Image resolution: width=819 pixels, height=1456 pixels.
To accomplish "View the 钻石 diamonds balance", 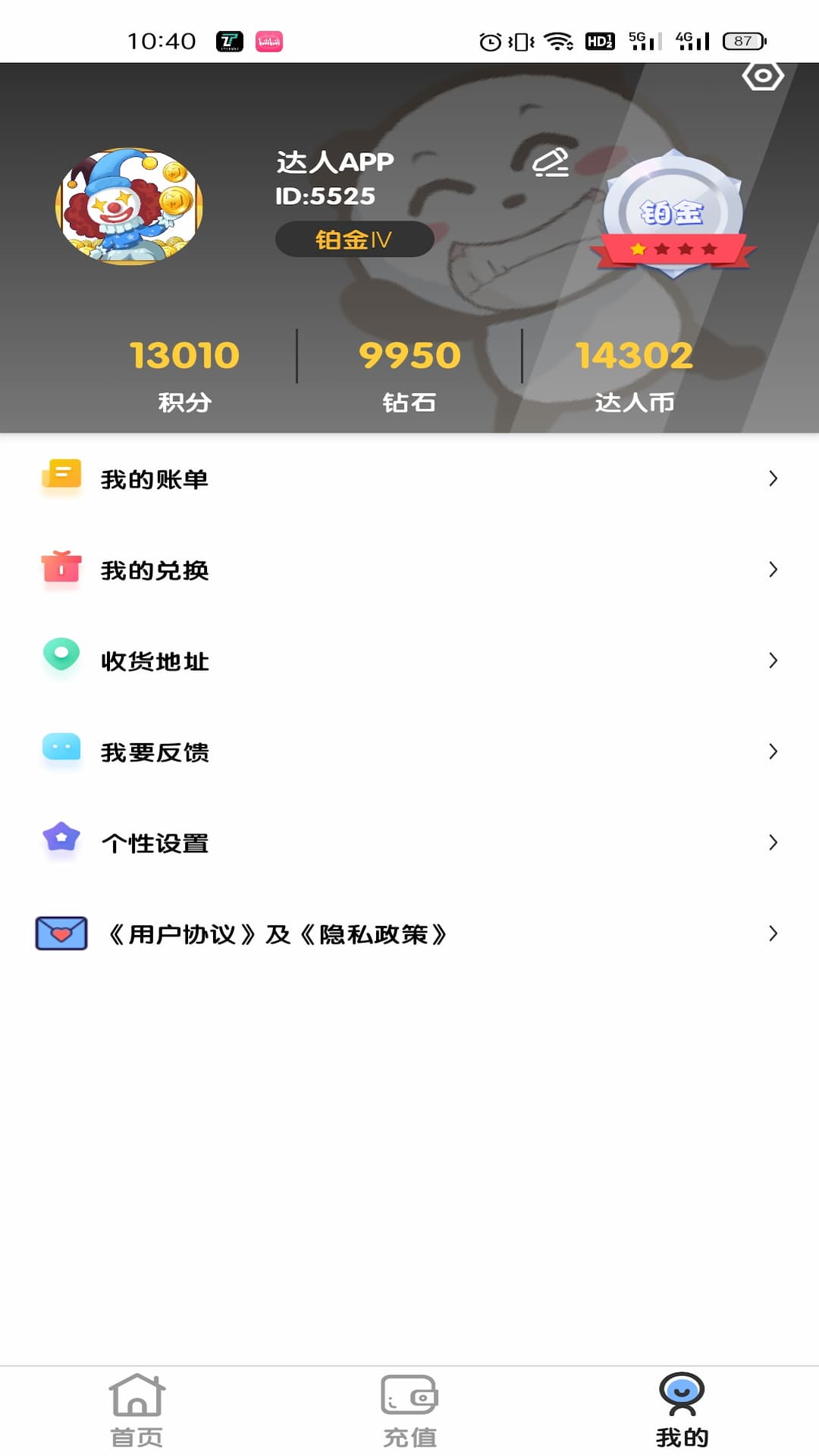I will pyautogui.click(x=409, y=372).
